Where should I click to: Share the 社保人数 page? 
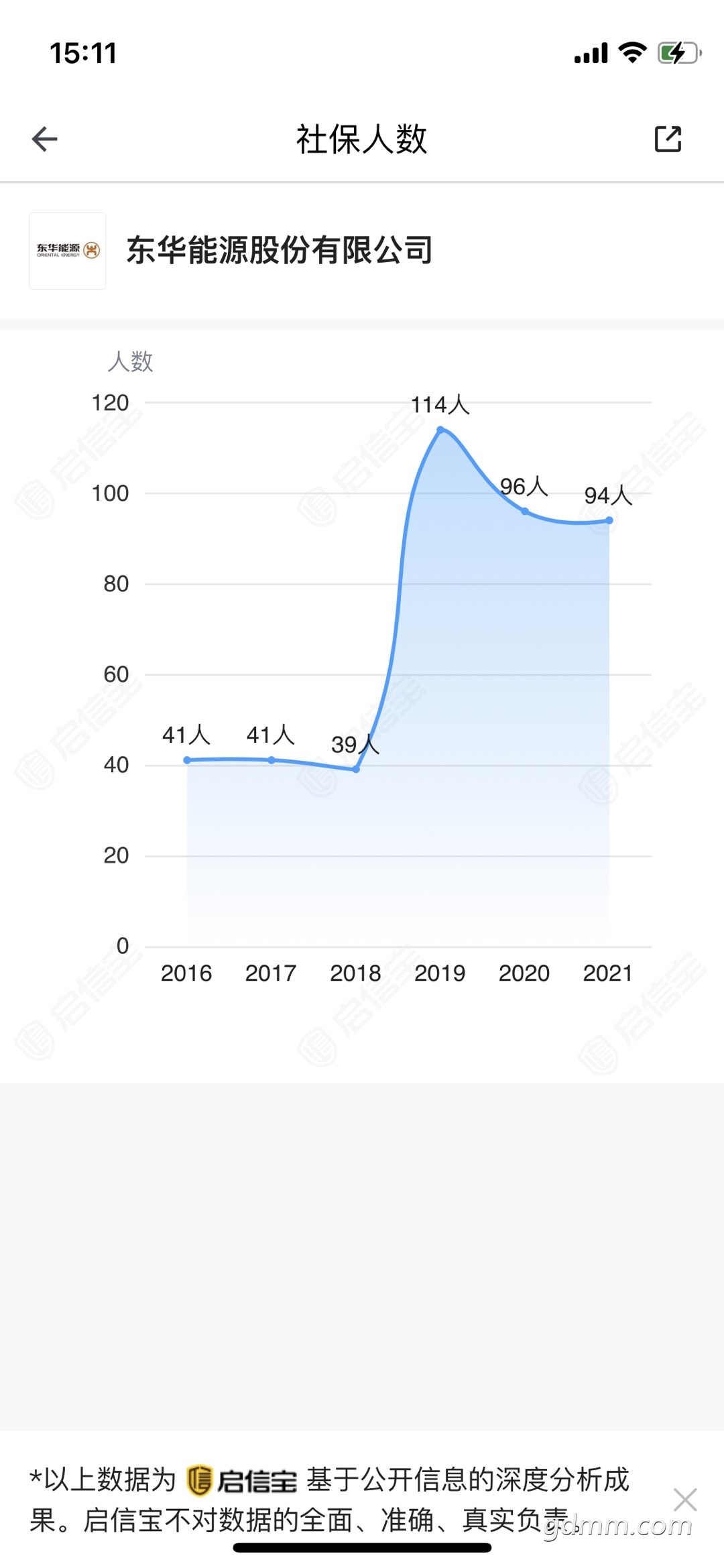point(668,139)
